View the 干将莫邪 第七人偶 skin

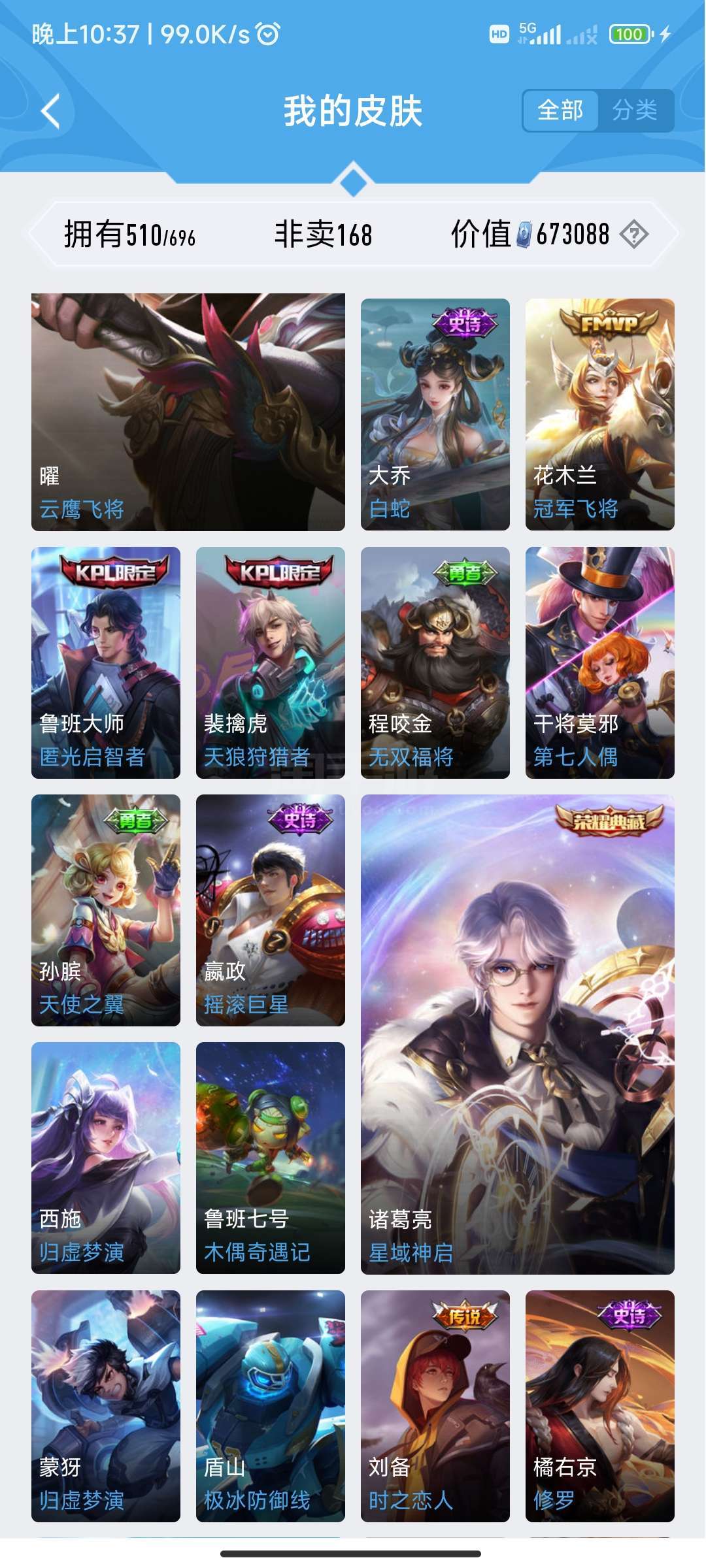point(600,662)
